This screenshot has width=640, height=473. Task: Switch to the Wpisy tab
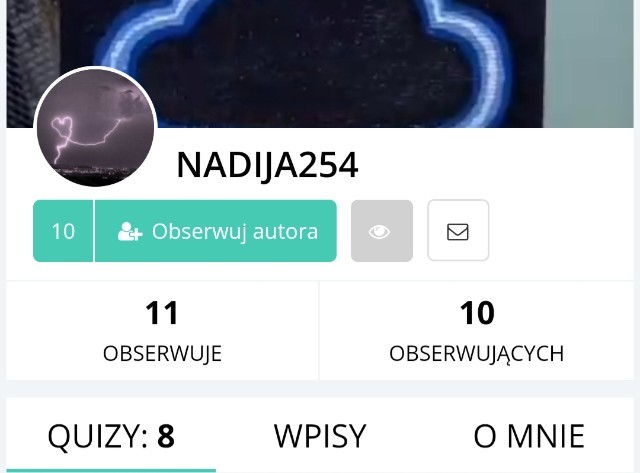pyautogui.click(x=320, y=436)
